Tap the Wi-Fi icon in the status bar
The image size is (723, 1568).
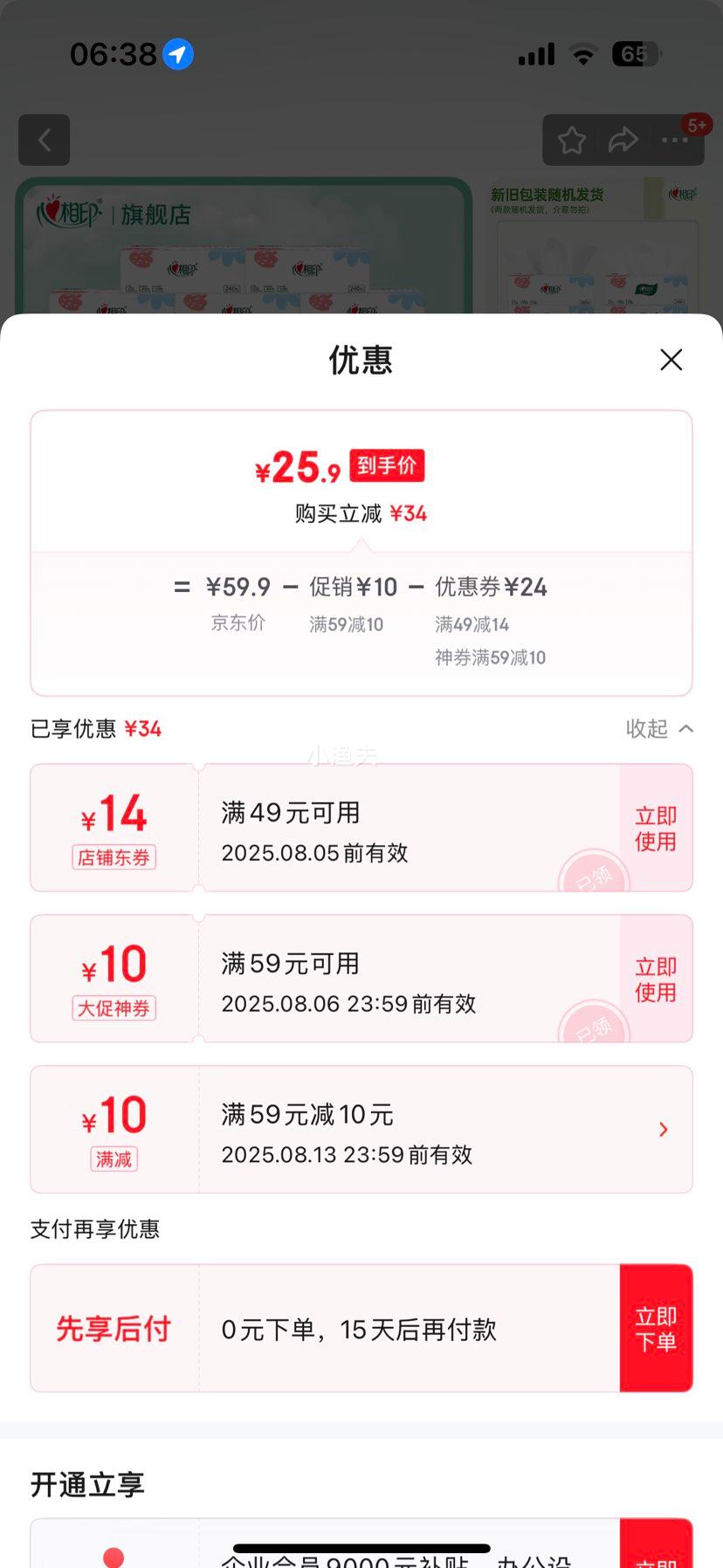[x=585, y=53]
